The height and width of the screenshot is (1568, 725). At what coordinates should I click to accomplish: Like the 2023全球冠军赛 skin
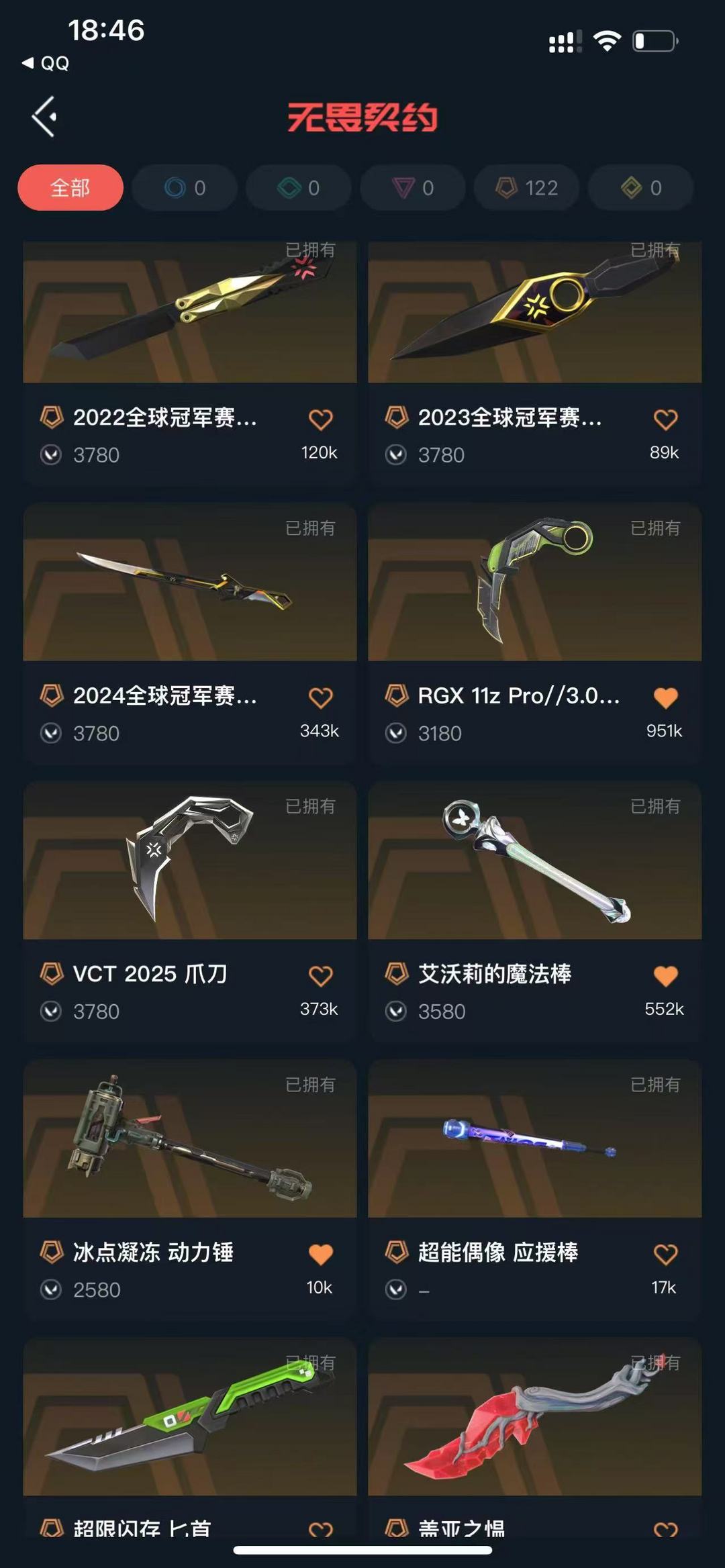tap(665, 420)
